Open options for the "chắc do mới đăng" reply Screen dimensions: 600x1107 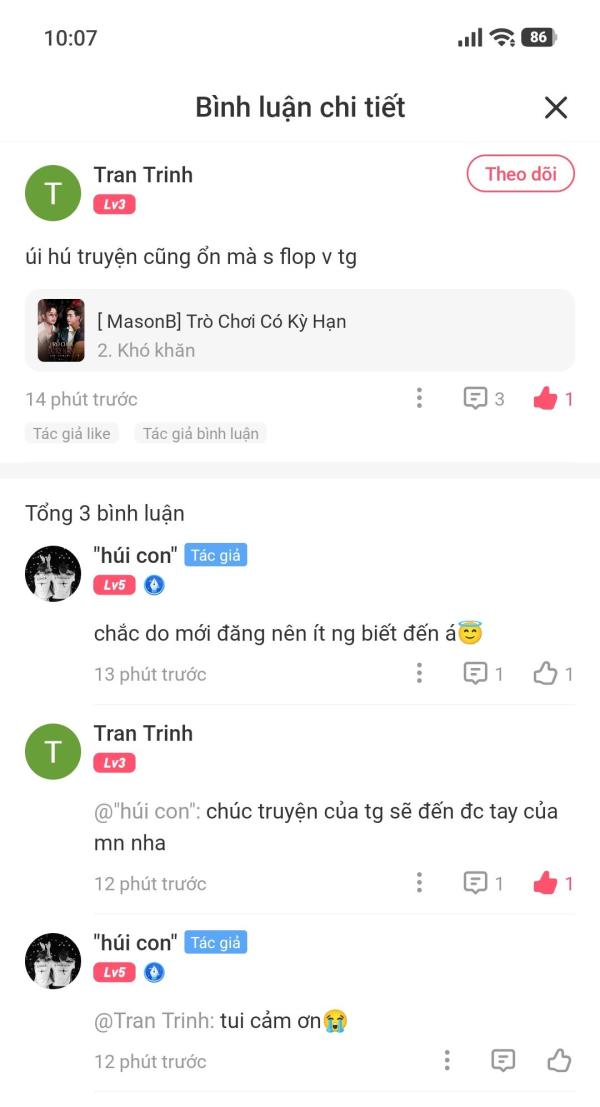click(x=419, y=674)
